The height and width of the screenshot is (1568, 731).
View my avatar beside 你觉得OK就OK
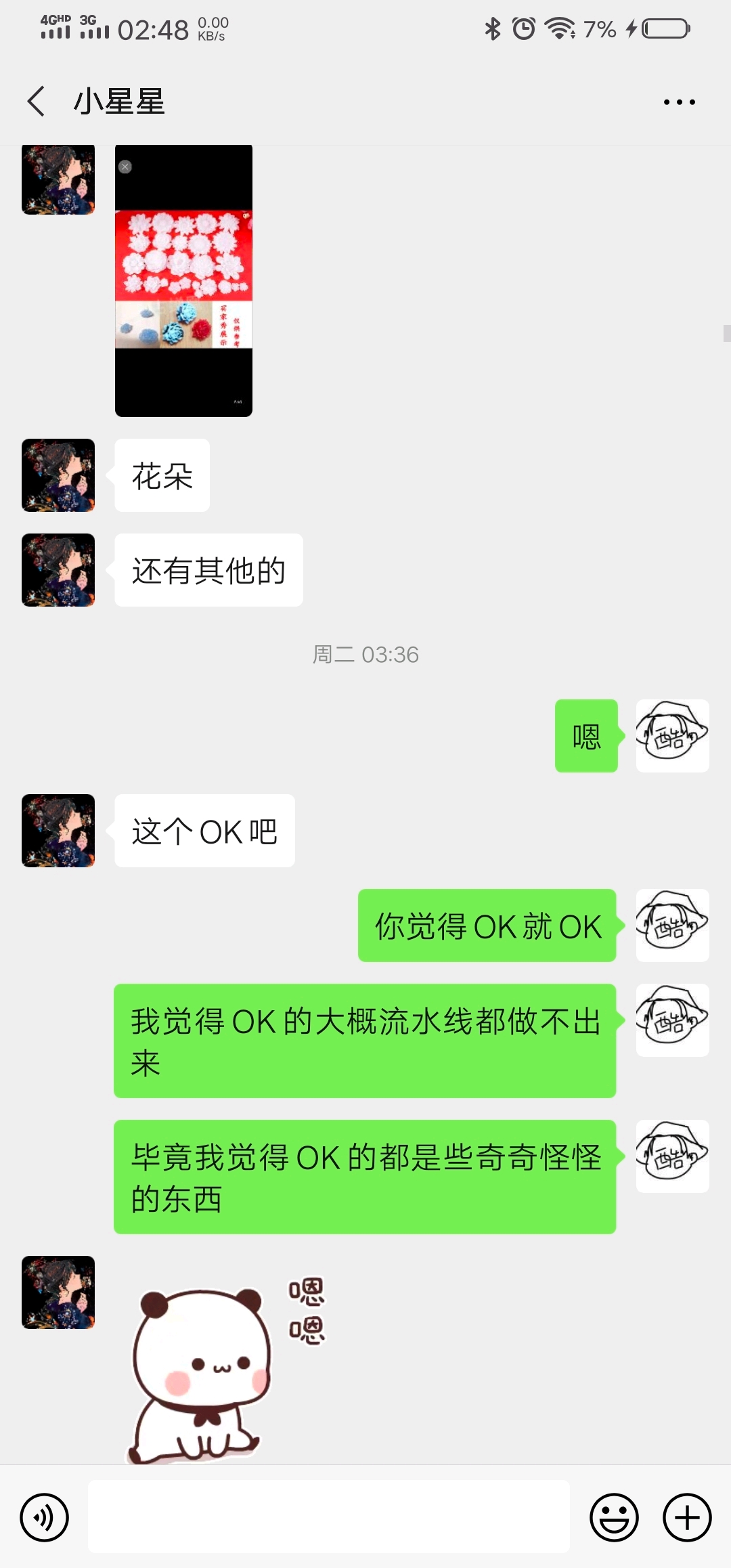(x=672, y=925)
